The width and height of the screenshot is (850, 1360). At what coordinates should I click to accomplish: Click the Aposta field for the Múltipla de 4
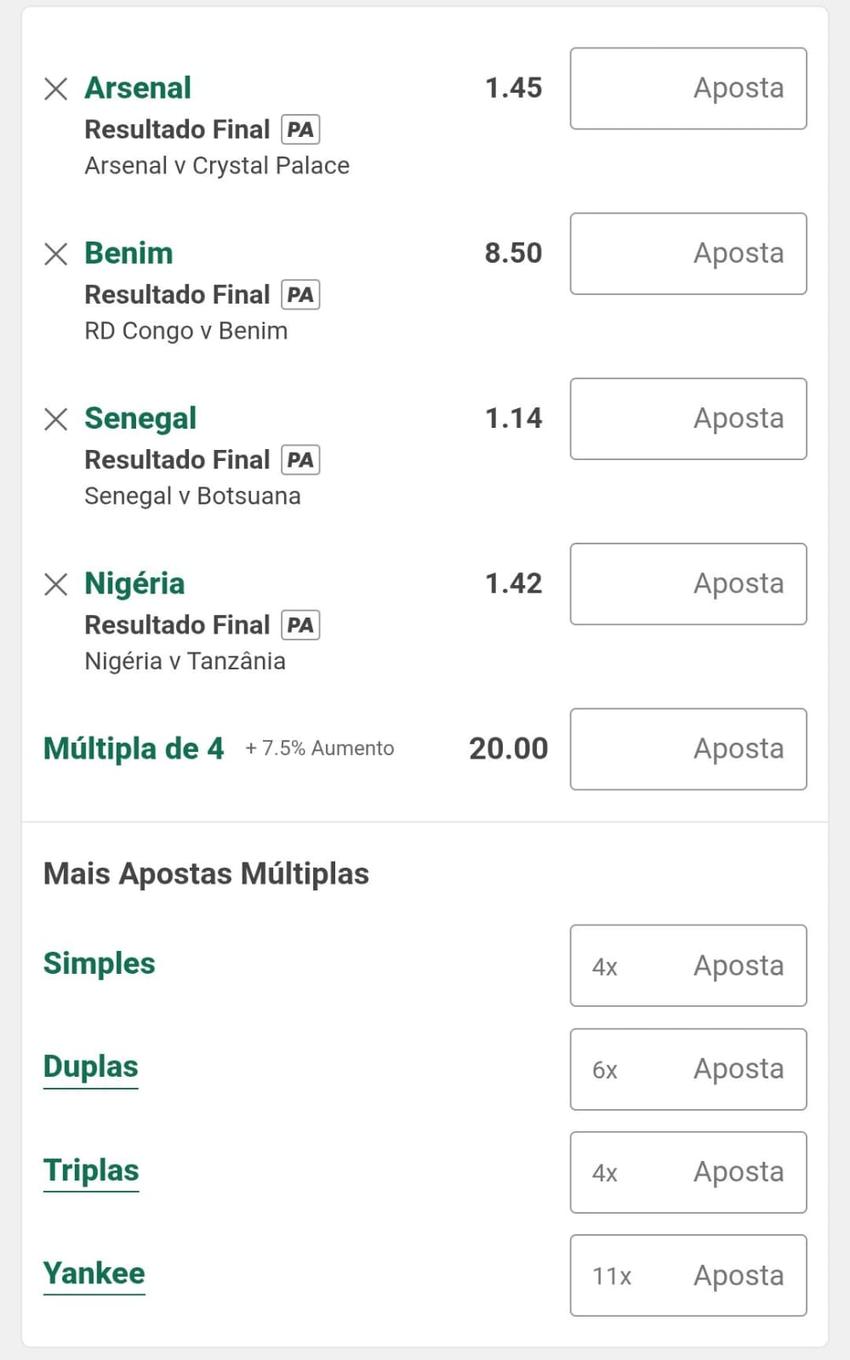click(688, 748)
